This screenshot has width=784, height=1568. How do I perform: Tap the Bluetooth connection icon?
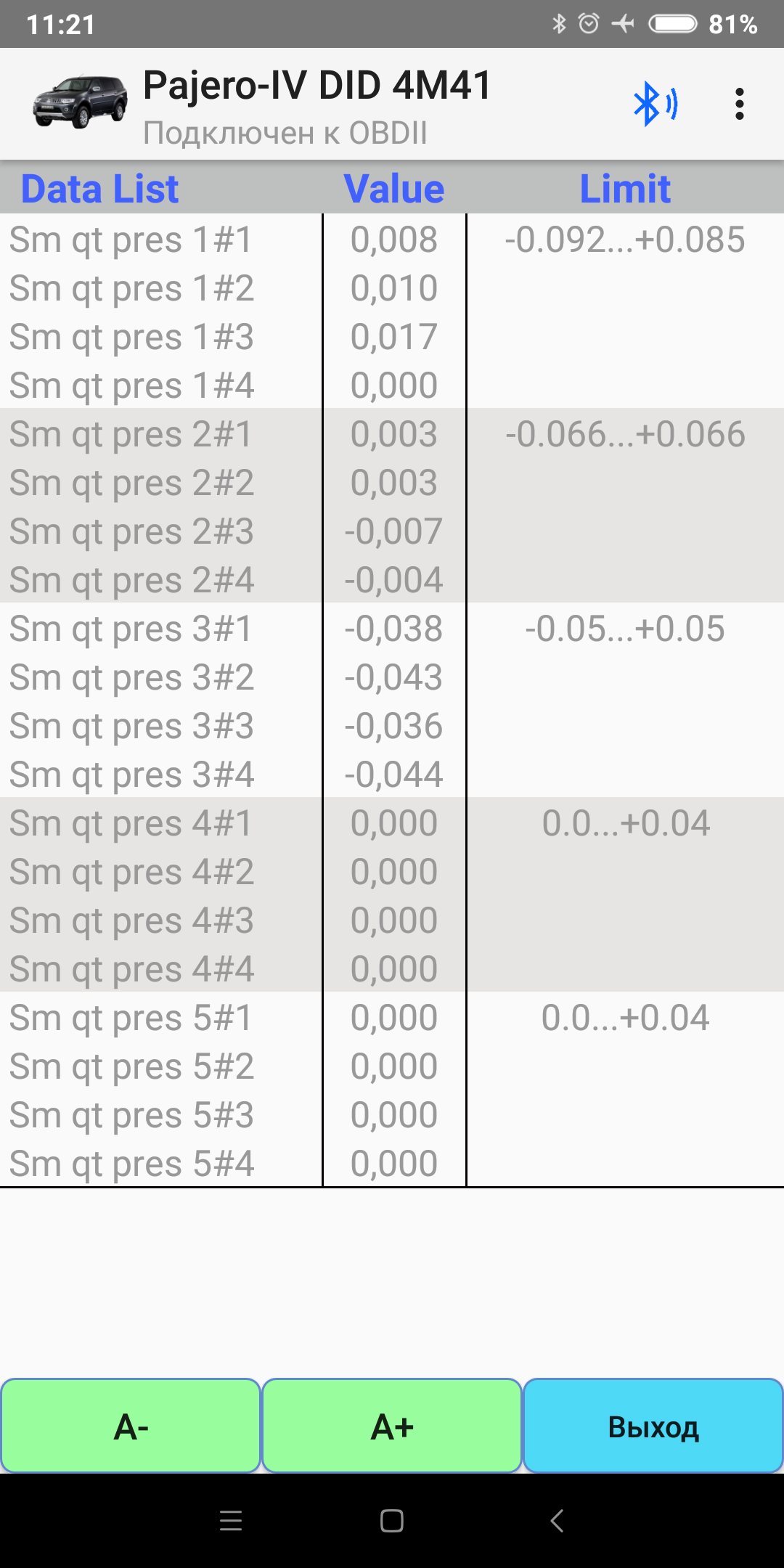coord(654,105)
